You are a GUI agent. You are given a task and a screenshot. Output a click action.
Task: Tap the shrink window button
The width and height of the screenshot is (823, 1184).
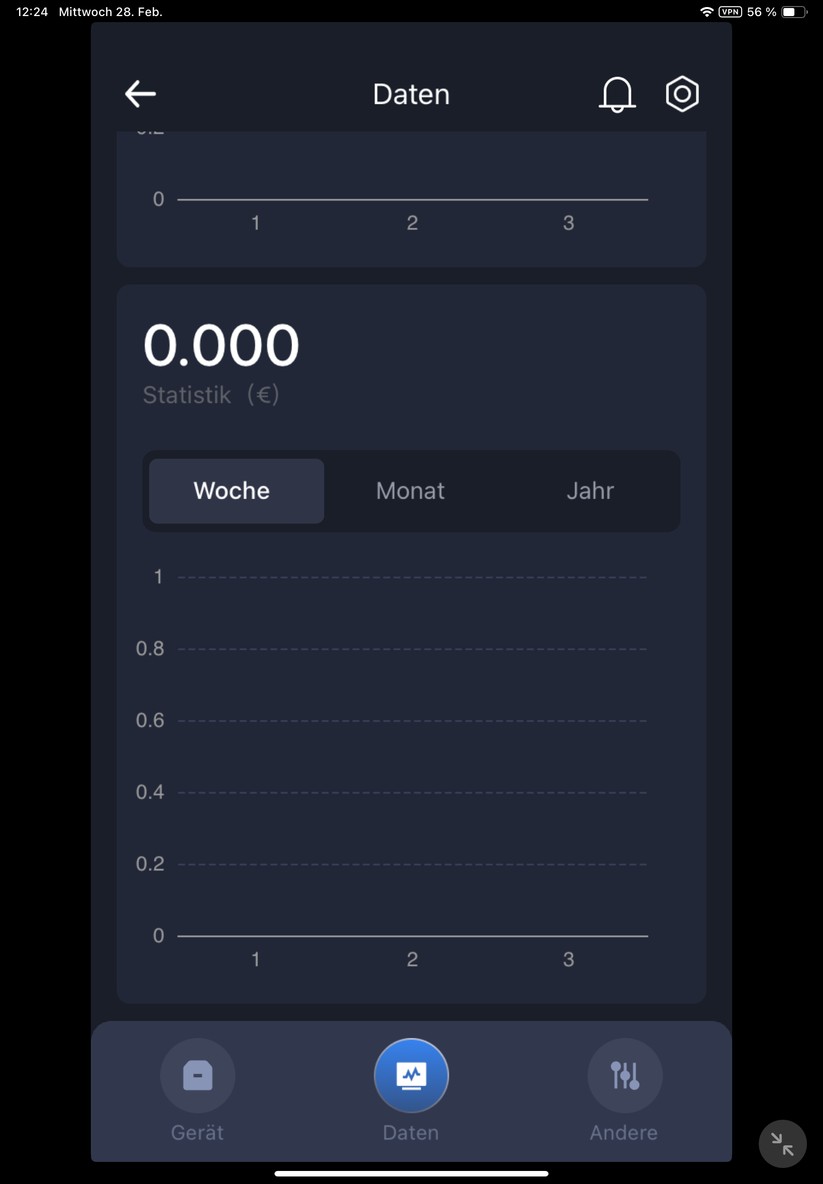[782, 1144]
